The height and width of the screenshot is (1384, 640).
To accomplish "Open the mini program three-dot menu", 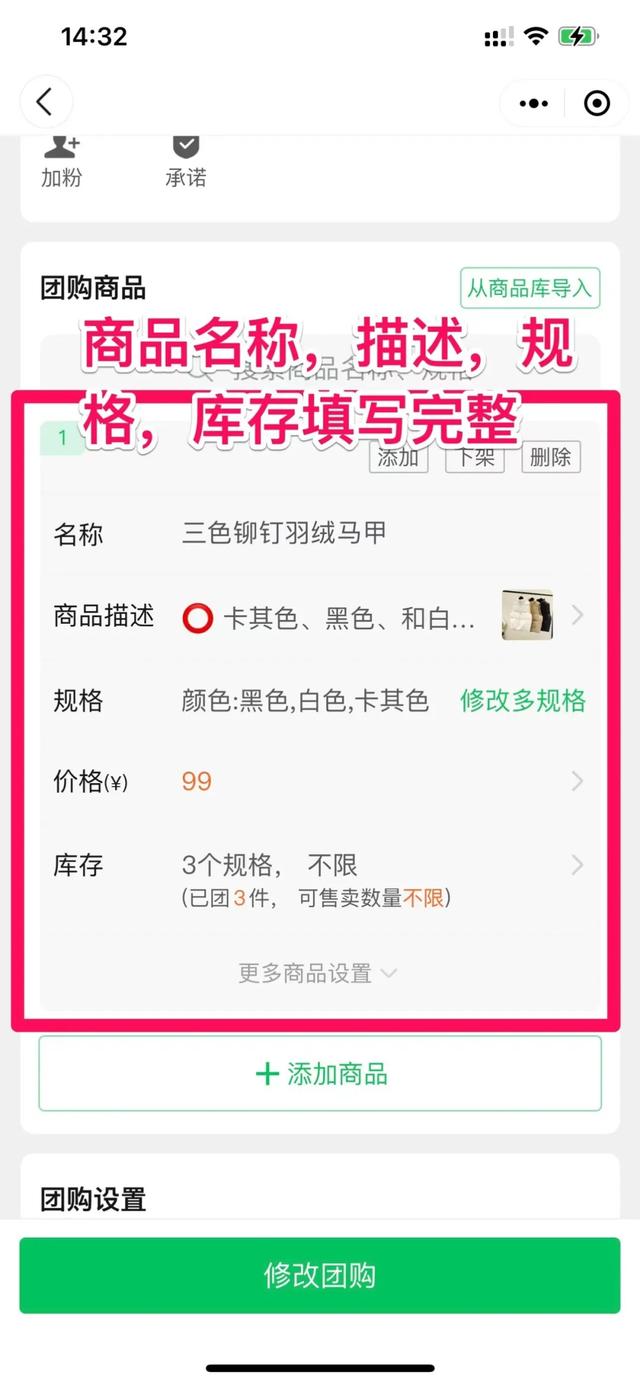I will 534,103.
